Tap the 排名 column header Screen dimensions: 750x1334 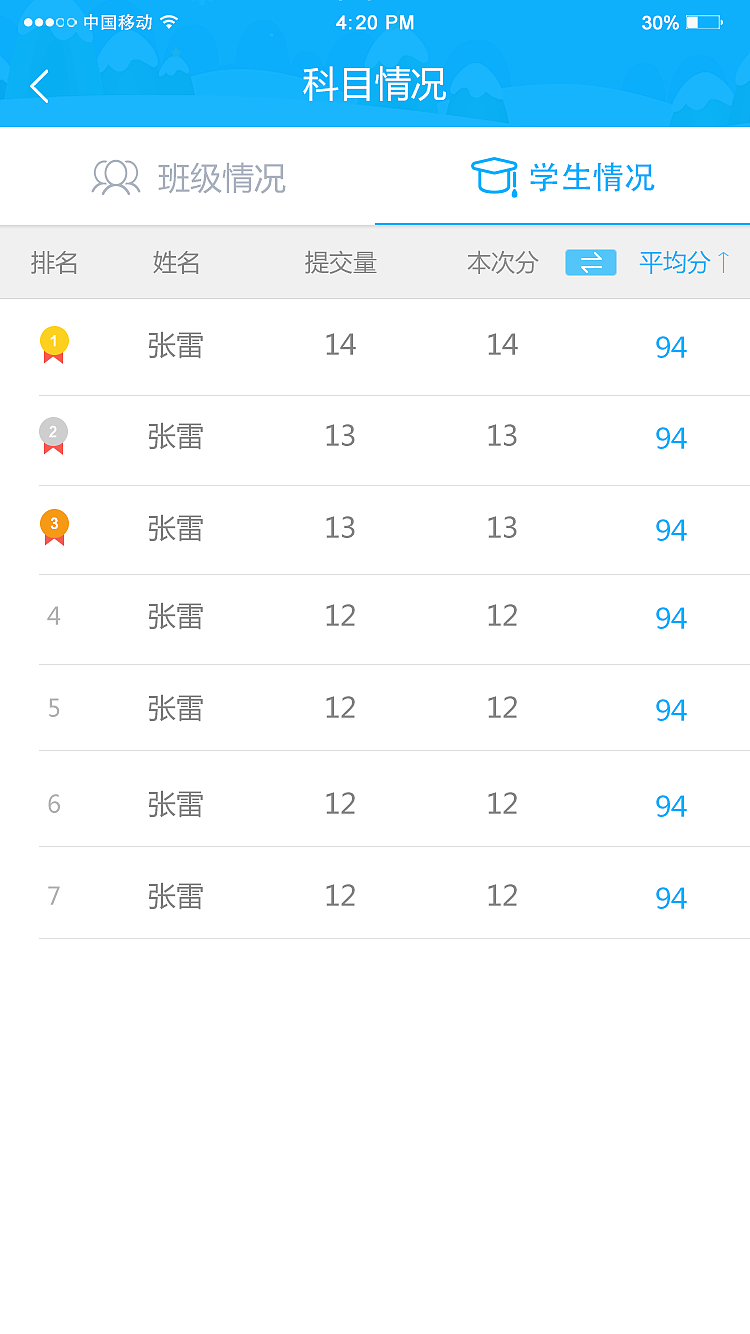[56, 262]
